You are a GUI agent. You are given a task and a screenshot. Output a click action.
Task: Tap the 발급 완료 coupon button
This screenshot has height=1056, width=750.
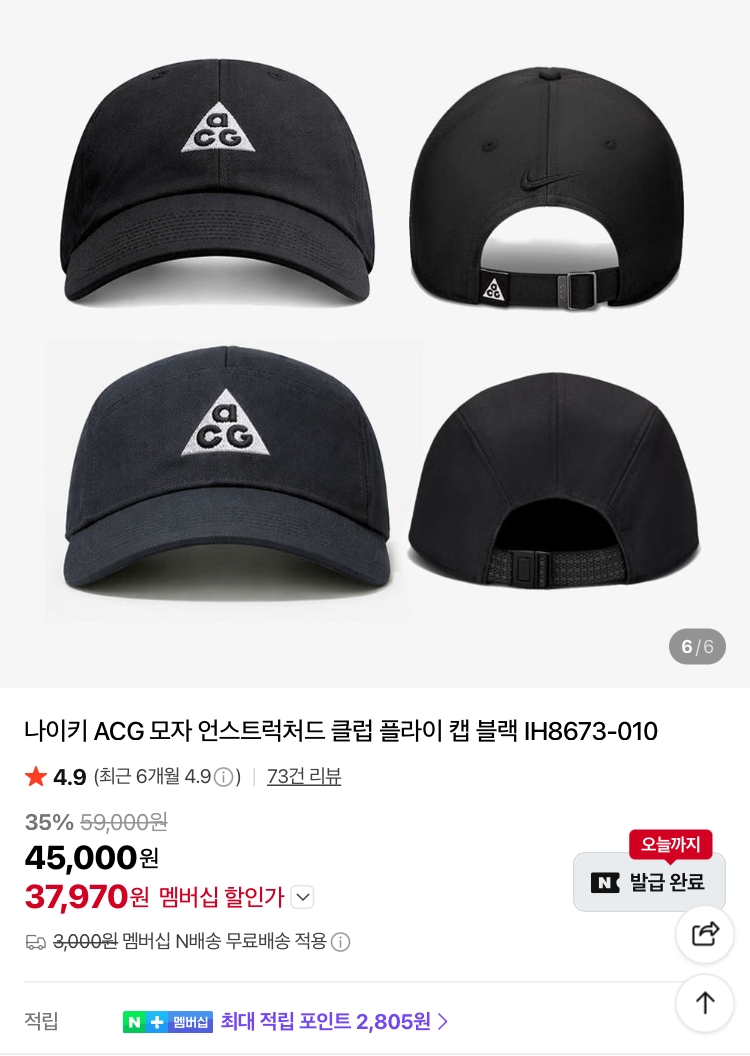[x=649, y=882]
